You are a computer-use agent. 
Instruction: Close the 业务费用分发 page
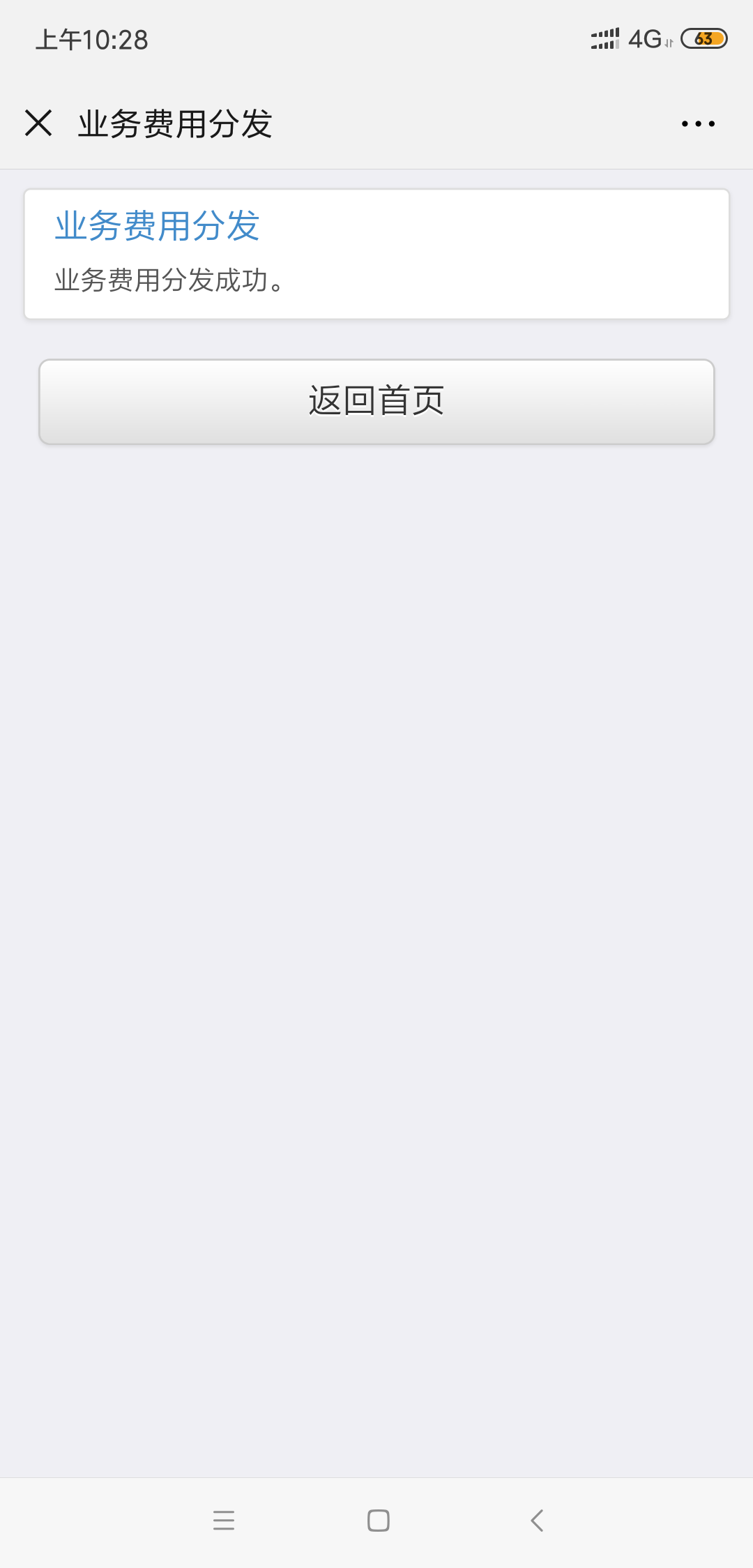(38, 123)
